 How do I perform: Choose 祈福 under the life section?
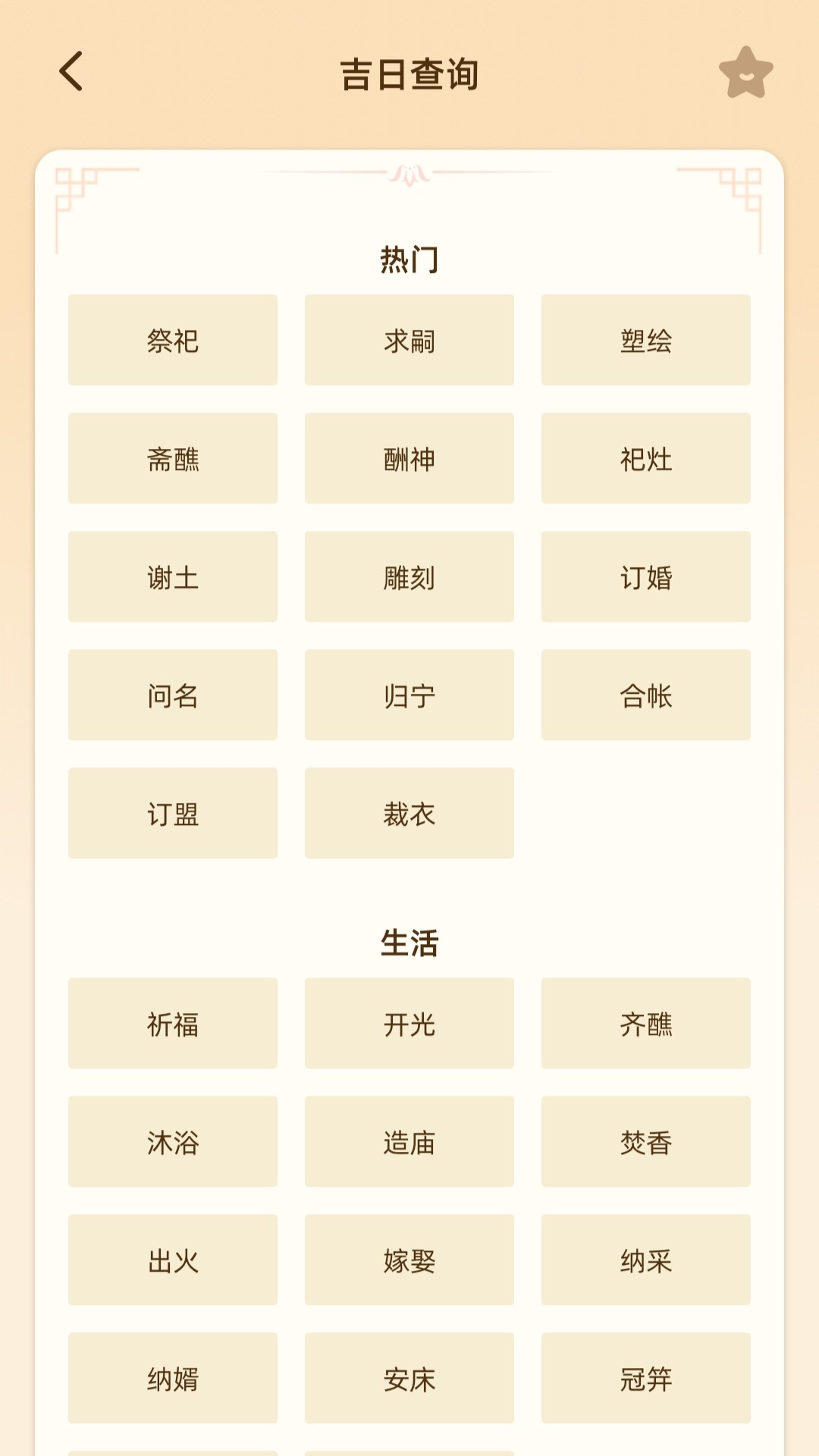click(x=172, y=1024)
